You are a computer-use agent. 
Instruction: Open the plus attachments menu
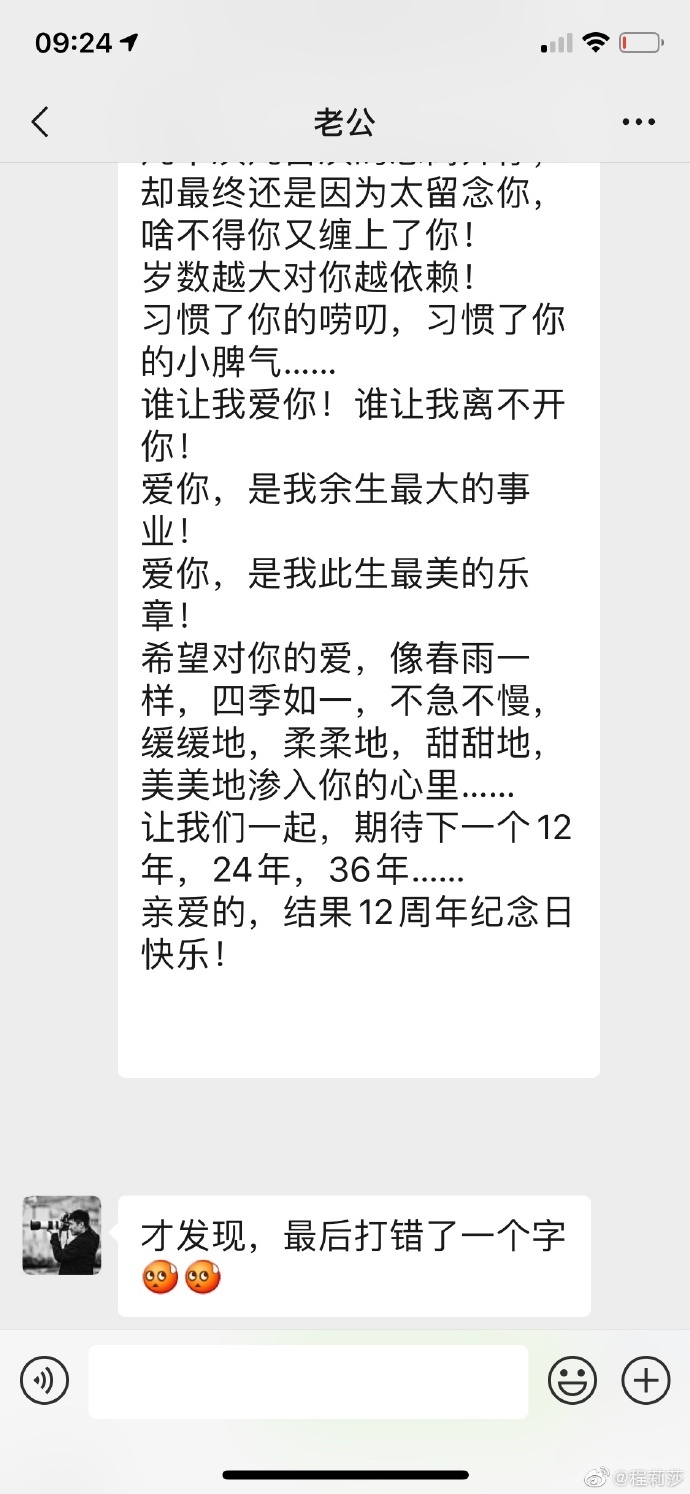646,1381
